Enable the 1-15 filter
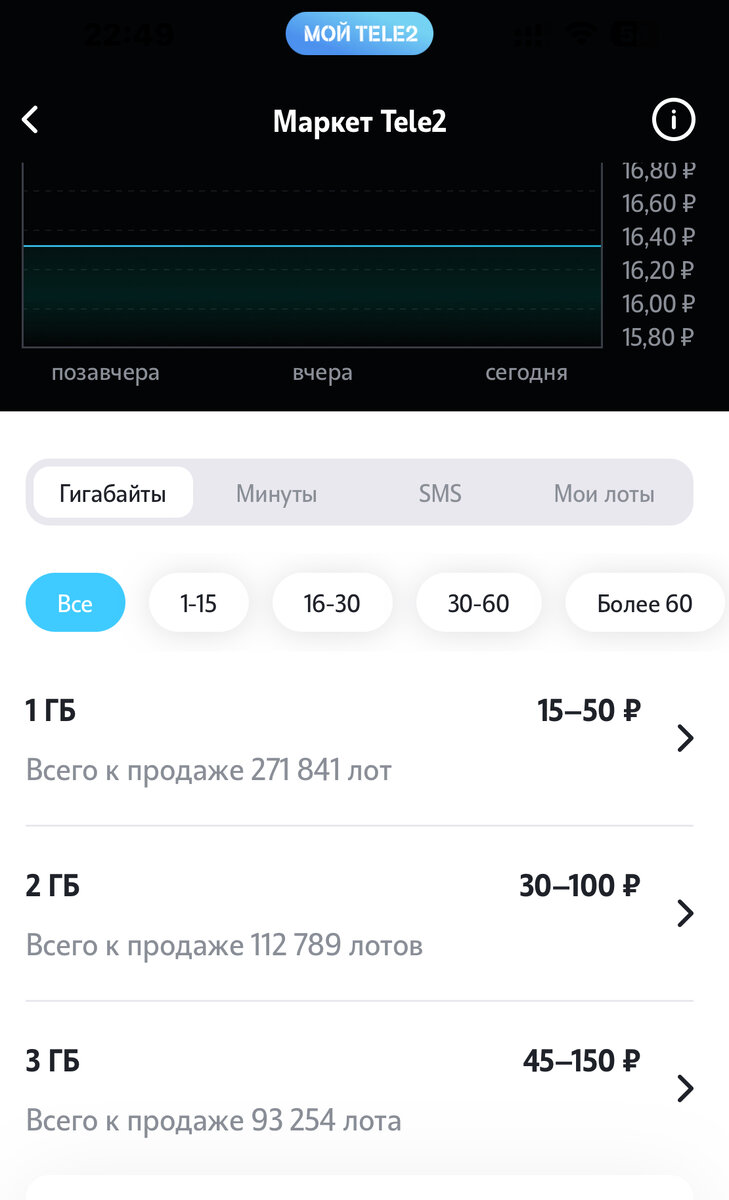Viewport: 729px width, 1200px height. (198, 602)
